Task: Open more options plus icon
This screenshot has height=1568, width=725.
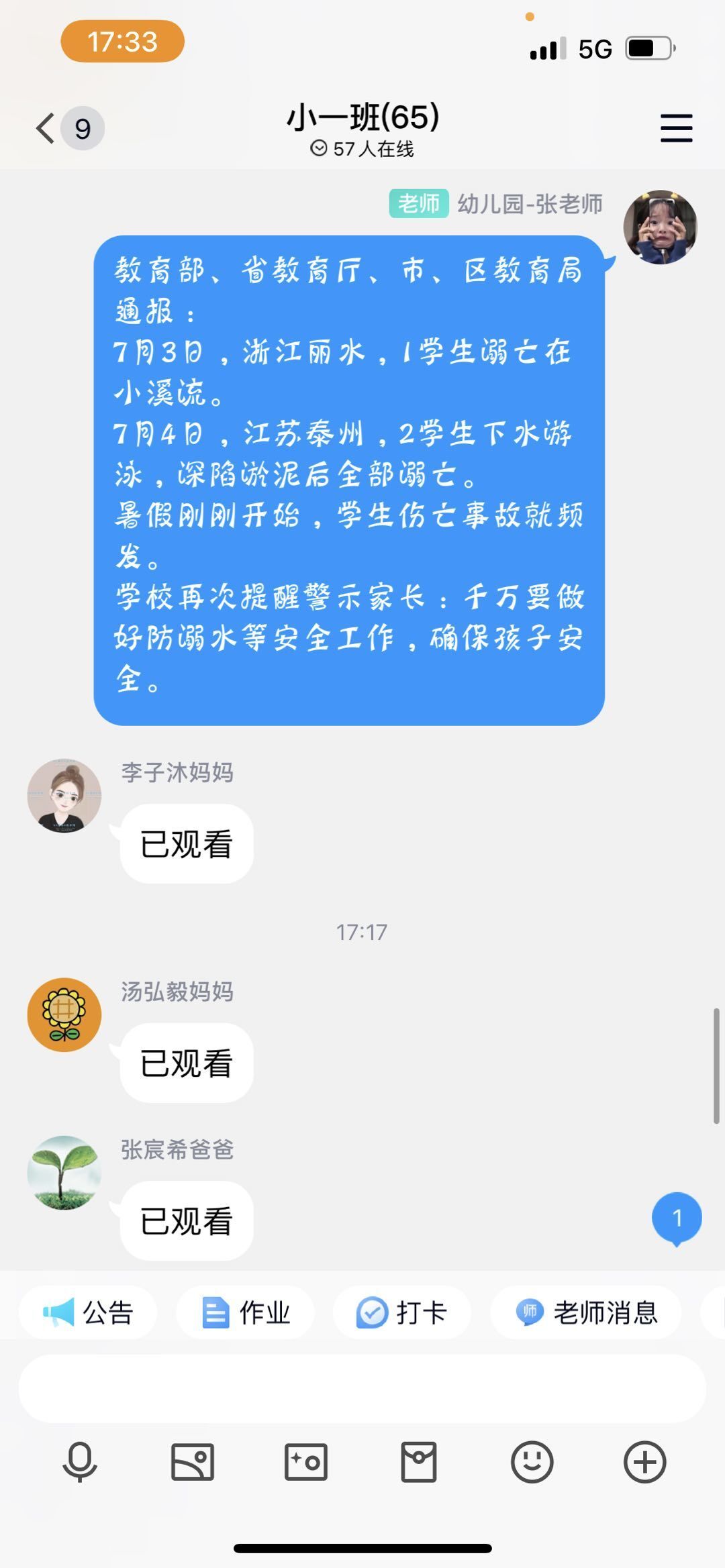Action: pos(644,1461)
